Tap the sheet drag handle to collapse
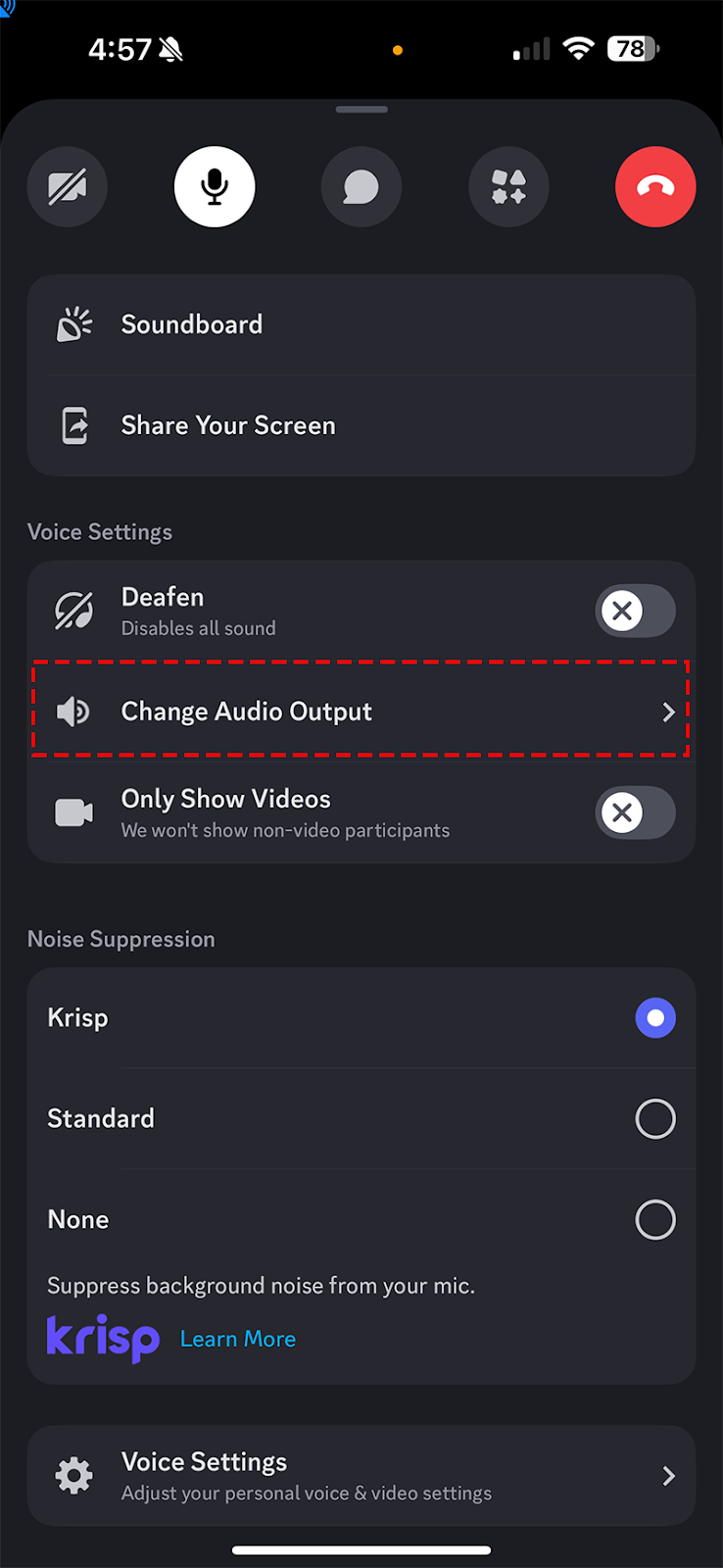This screenshot has width=723, height=1568. pyautogui.click(x=361, y=110)
